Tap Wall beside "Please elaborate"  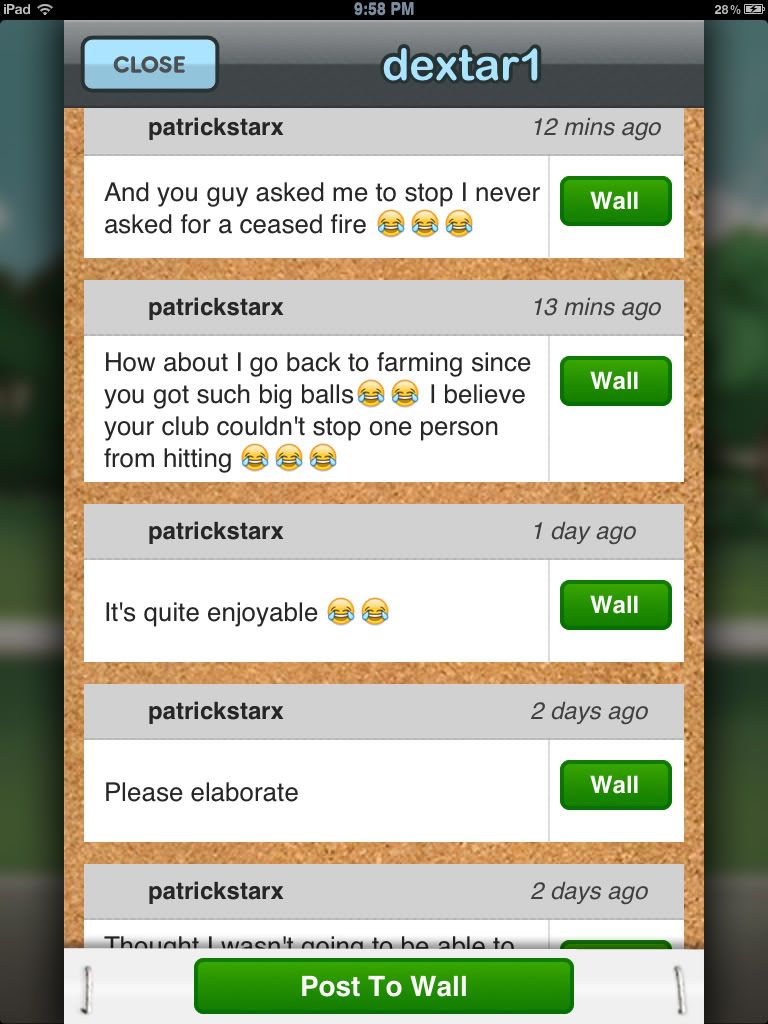[x=615, y=785]
